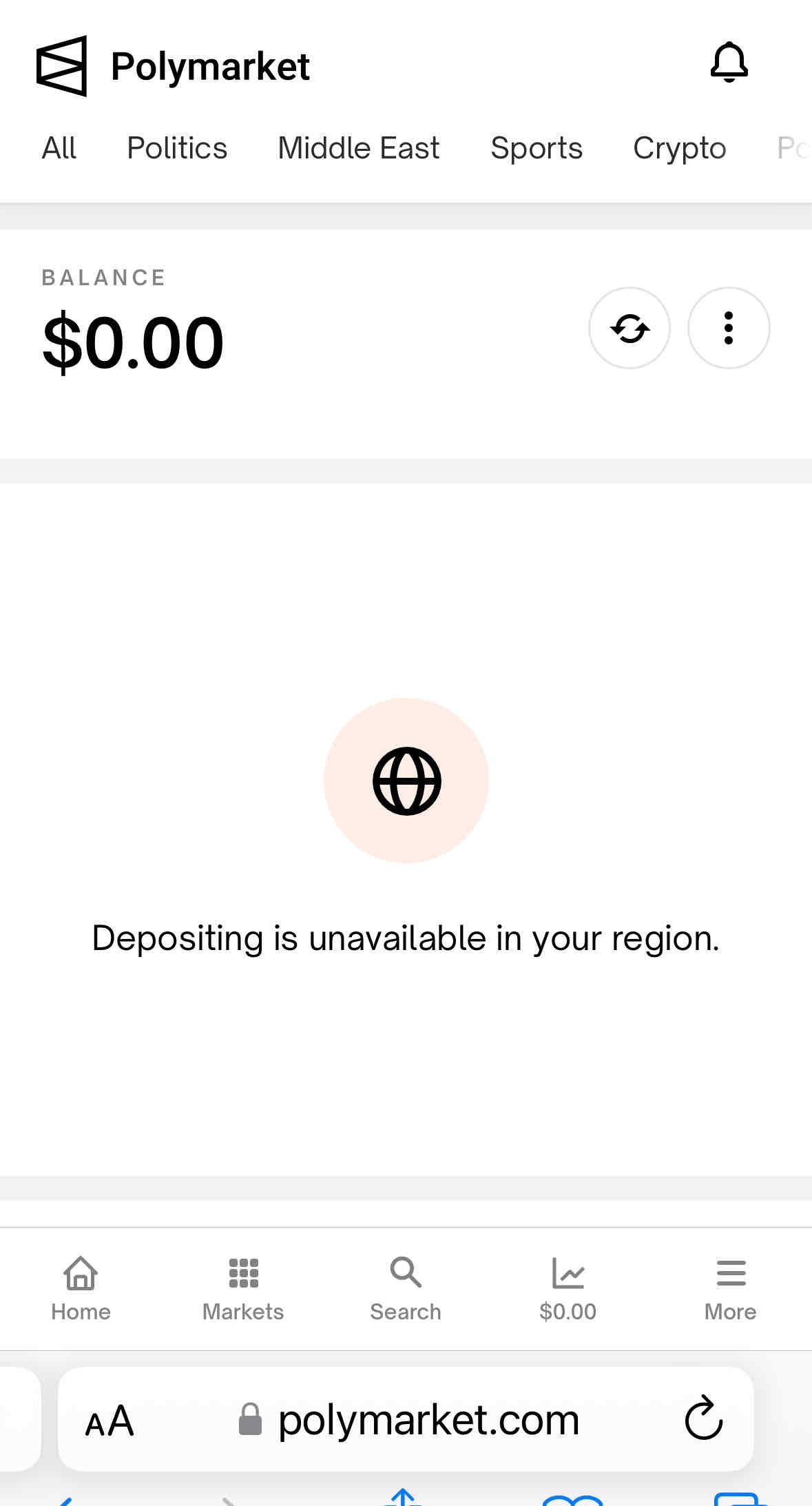The image size is (812, 1506).
Task: Go to Polymarket home via logo
Action: (172, 66)
